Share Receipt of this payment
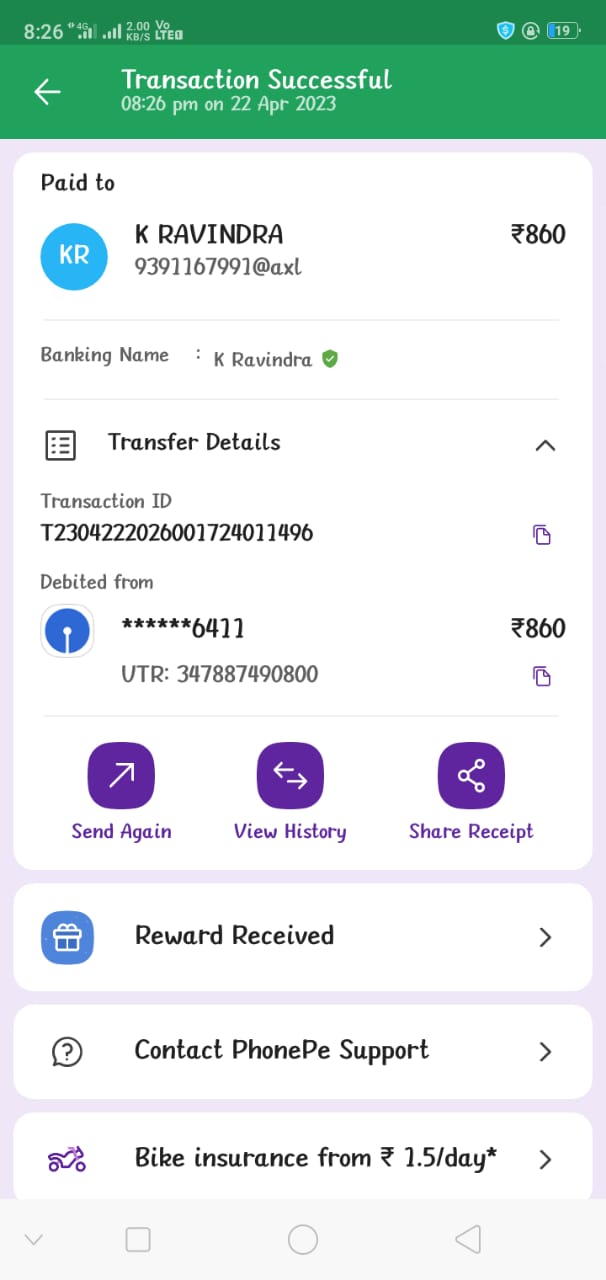Screen dimensions: 606x1280 click(471, 776)
